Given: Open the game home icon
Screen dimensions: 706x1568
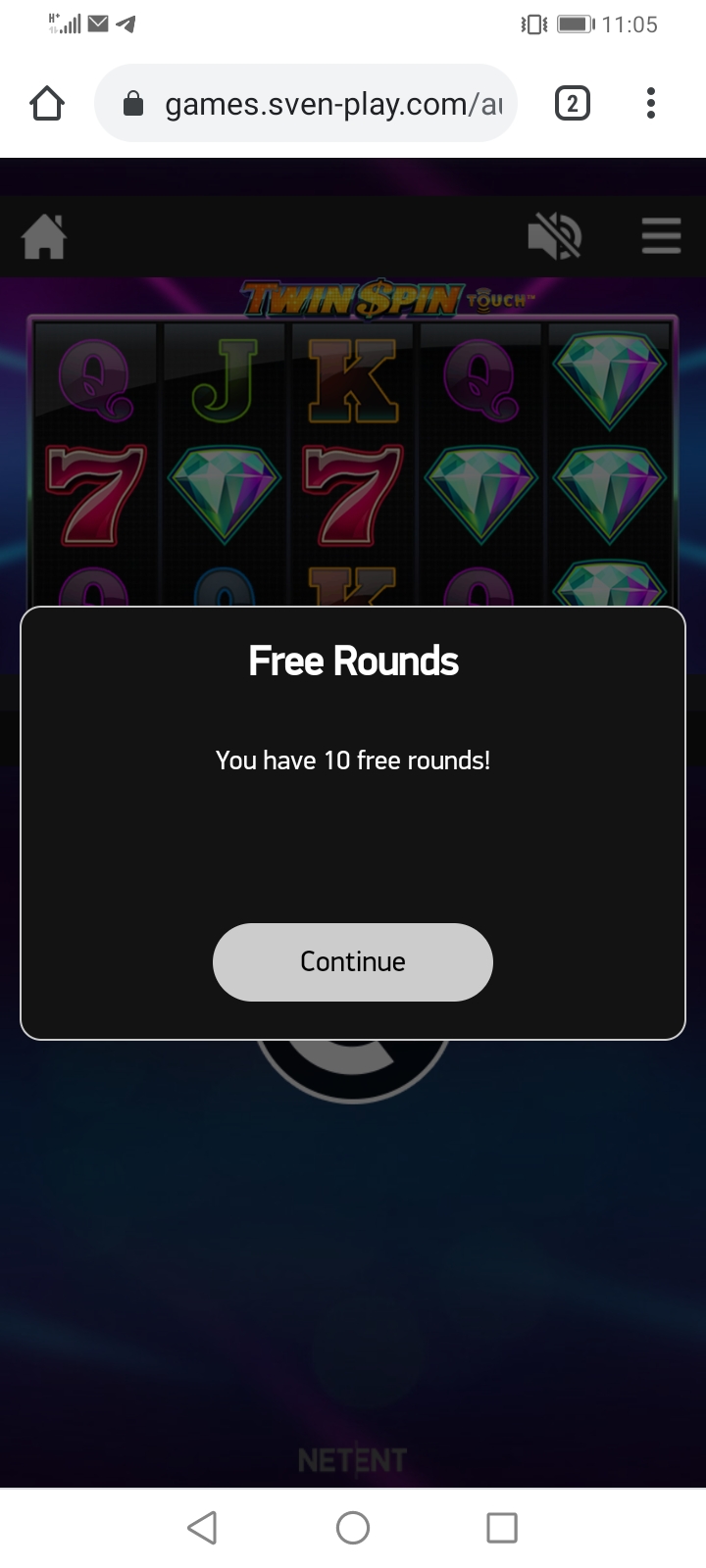Looking at the screenshot, I should (x=44, y=237).
